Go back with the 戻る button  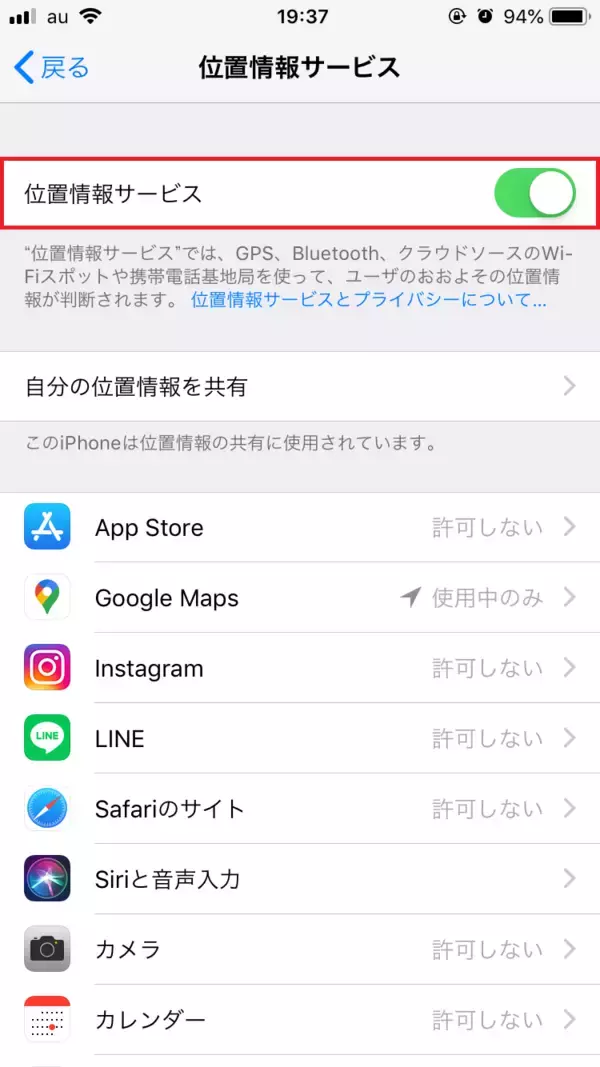pyautogui.click(x=52, y=68)
